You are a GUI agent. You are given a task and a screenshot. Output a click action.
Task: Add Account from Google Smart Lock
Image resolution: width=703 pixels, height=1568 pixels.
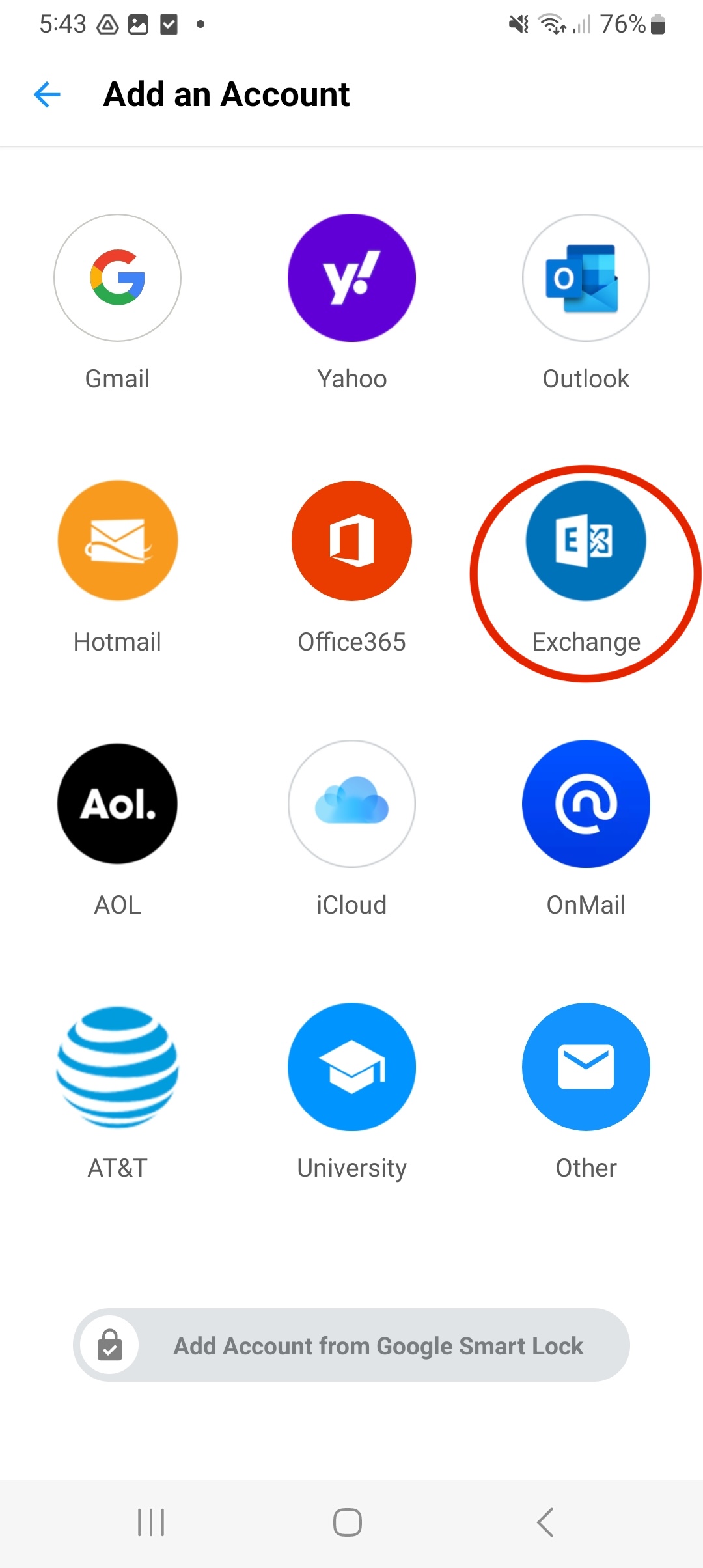(x=351, y=1345)
